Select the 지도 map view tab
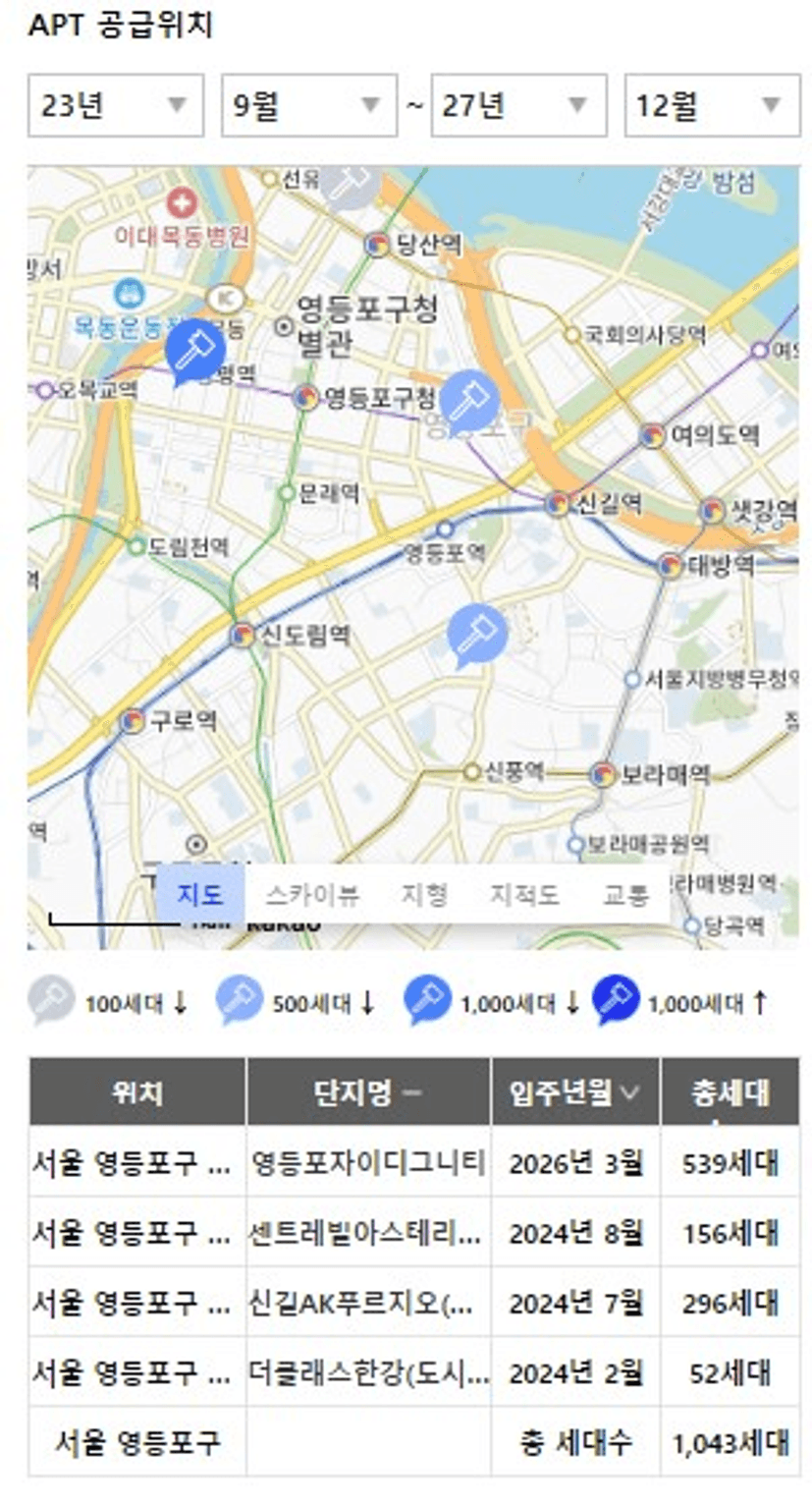Viewport: 812px width, 1507px height. (200, 895)
